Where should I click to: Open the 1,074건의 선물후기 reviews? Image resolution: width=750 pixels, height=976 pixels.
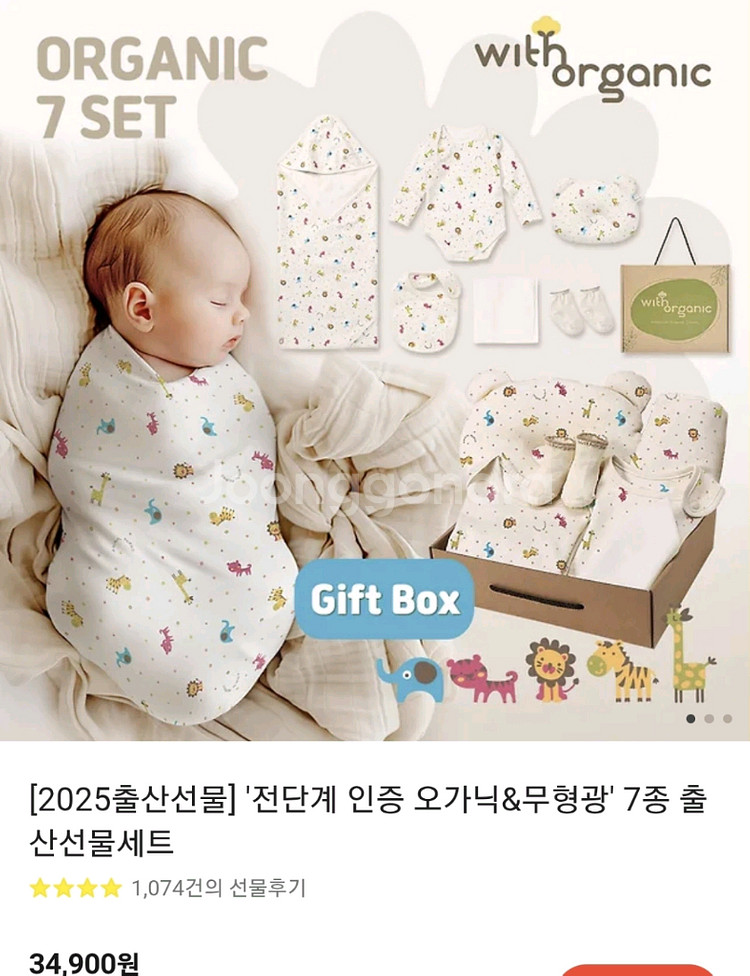tap(218, 887)
